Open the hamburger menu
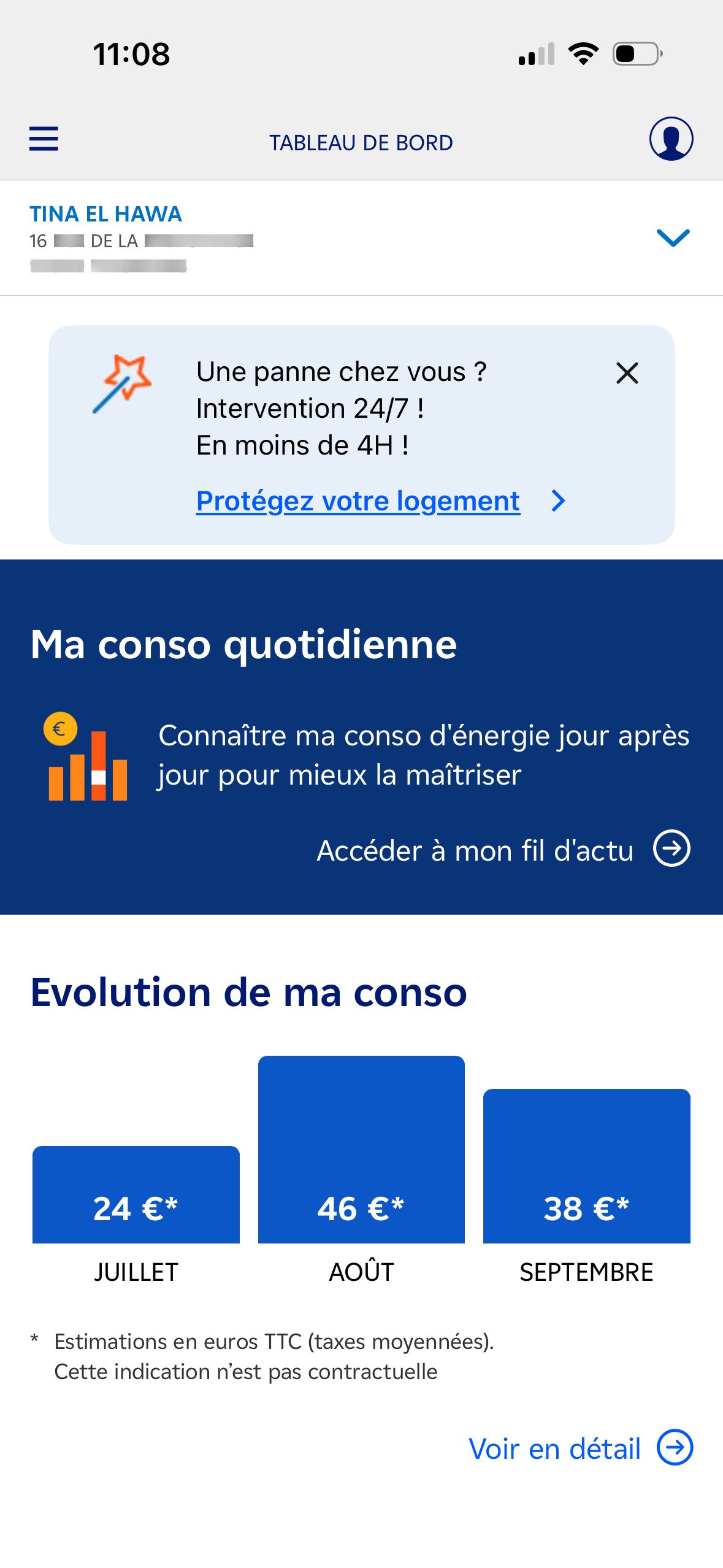 [x=44, y=139]
